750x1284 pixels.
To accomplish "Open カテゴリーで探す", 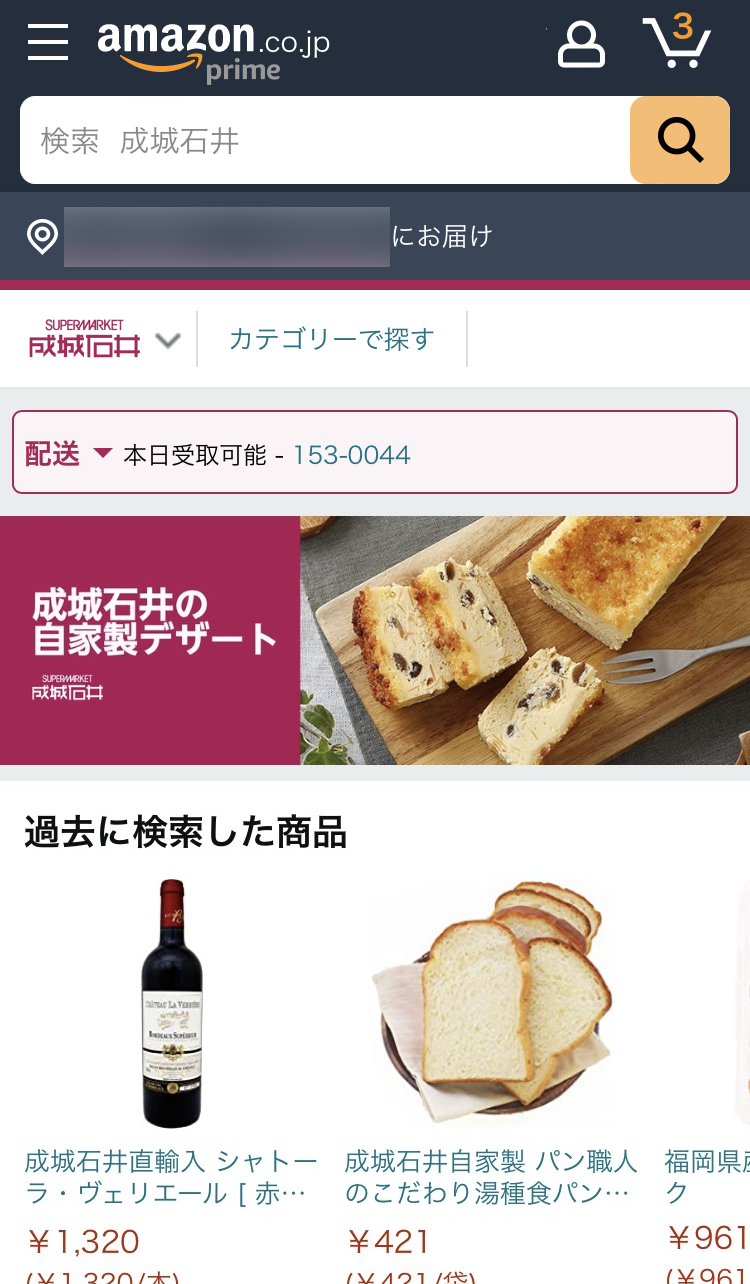I will [331, 340].
